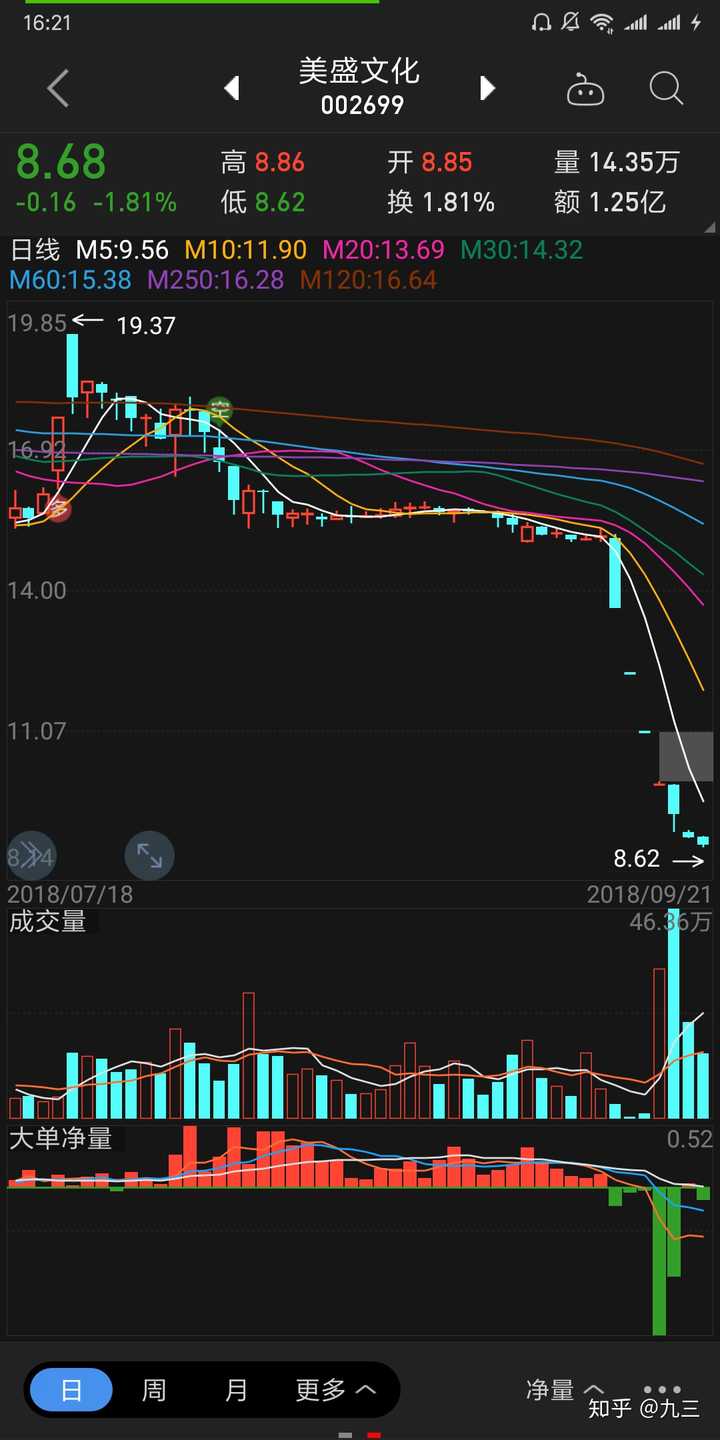Change the 成交量 volume indicator
The height and width of the screenshot is (1440, 720).
pos(49,921)
